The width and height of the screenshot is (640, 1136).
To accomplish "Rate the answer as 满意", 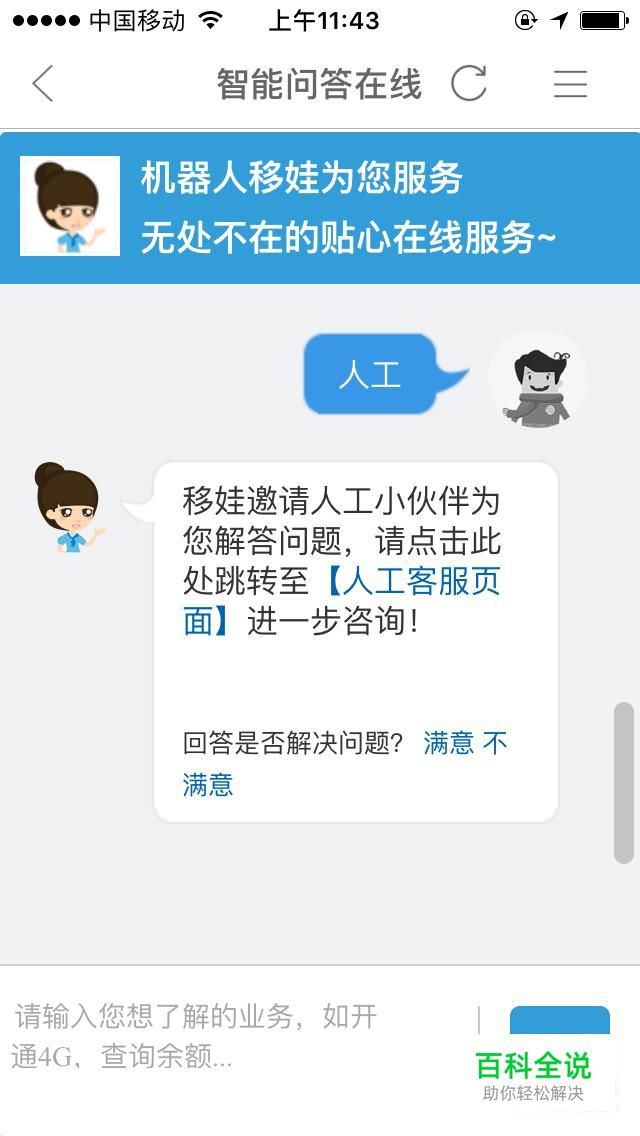I will point(449,743).
